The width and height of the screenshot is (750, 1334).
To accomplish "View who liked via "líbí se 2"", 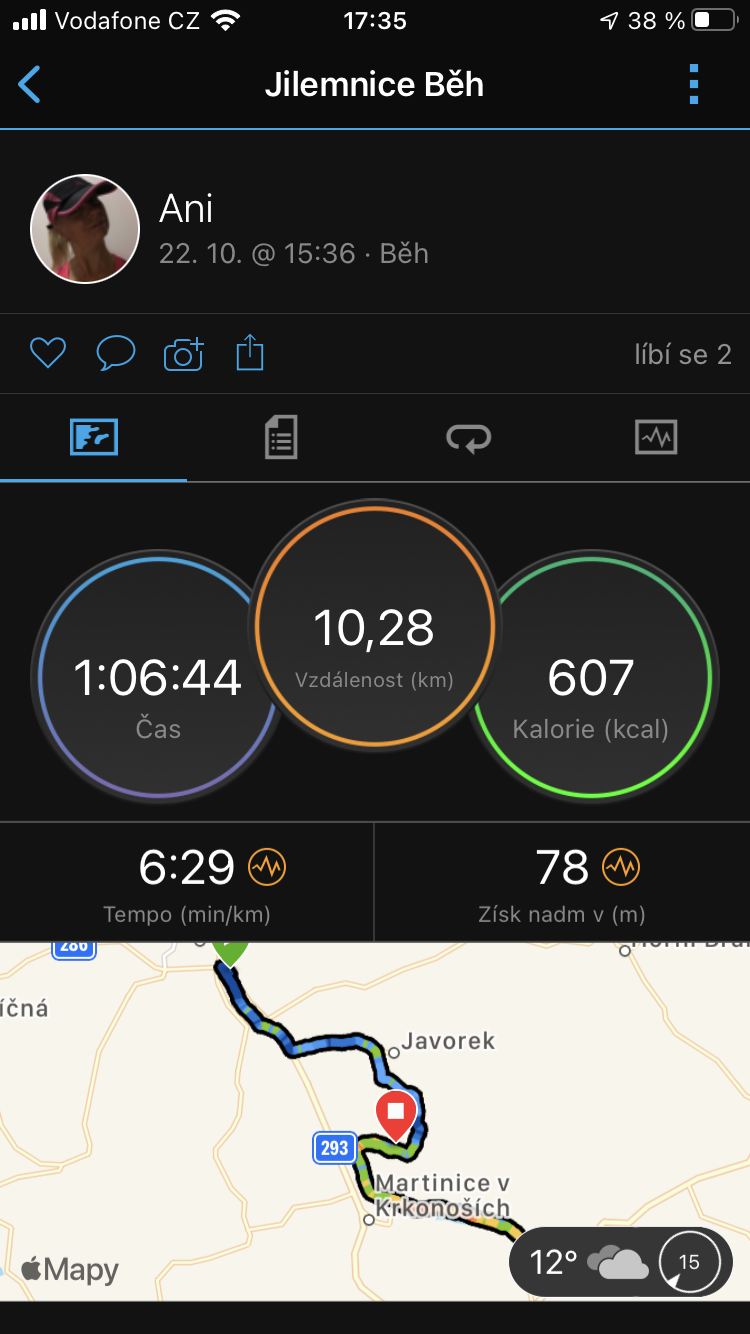I will (x=683, y=354).
